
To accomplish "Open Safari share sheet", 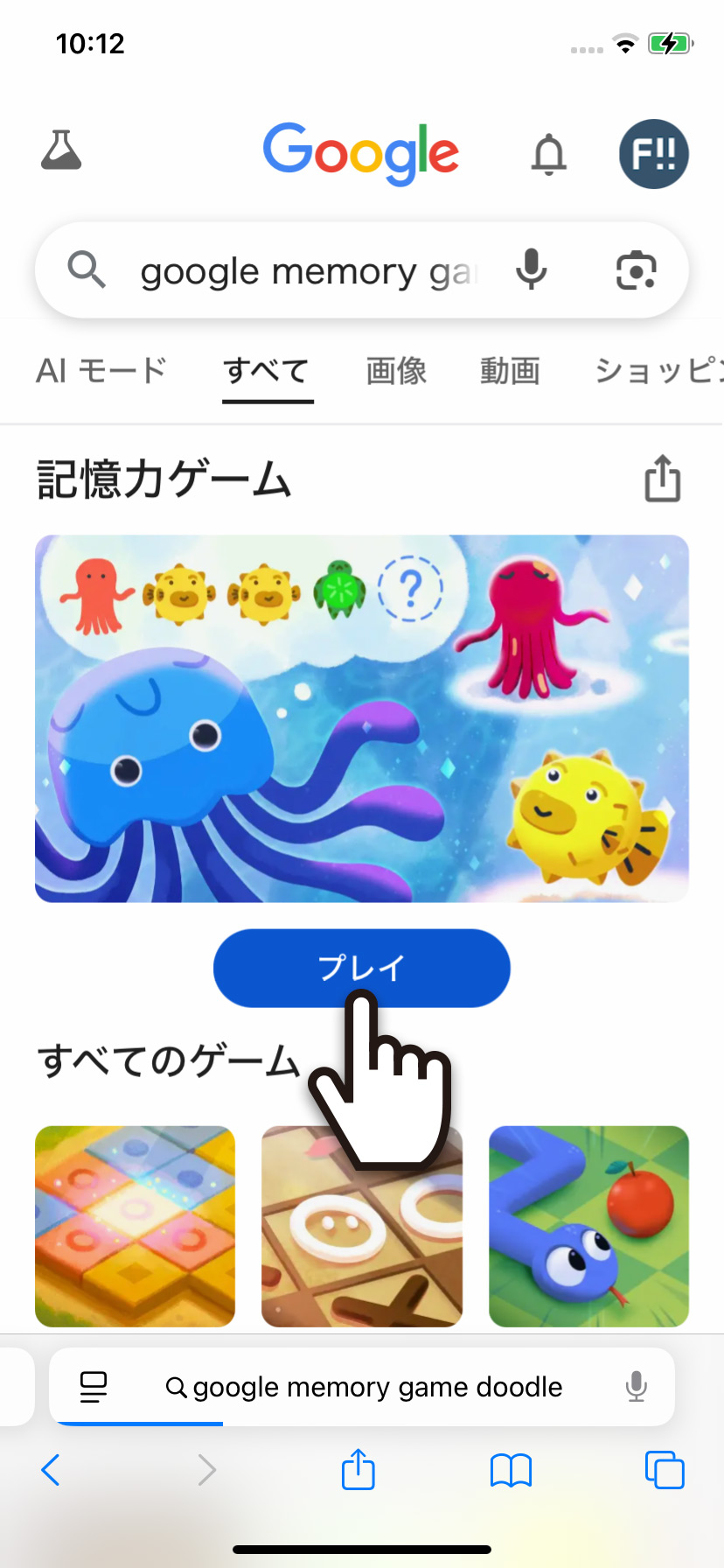I will (358, 1470).
